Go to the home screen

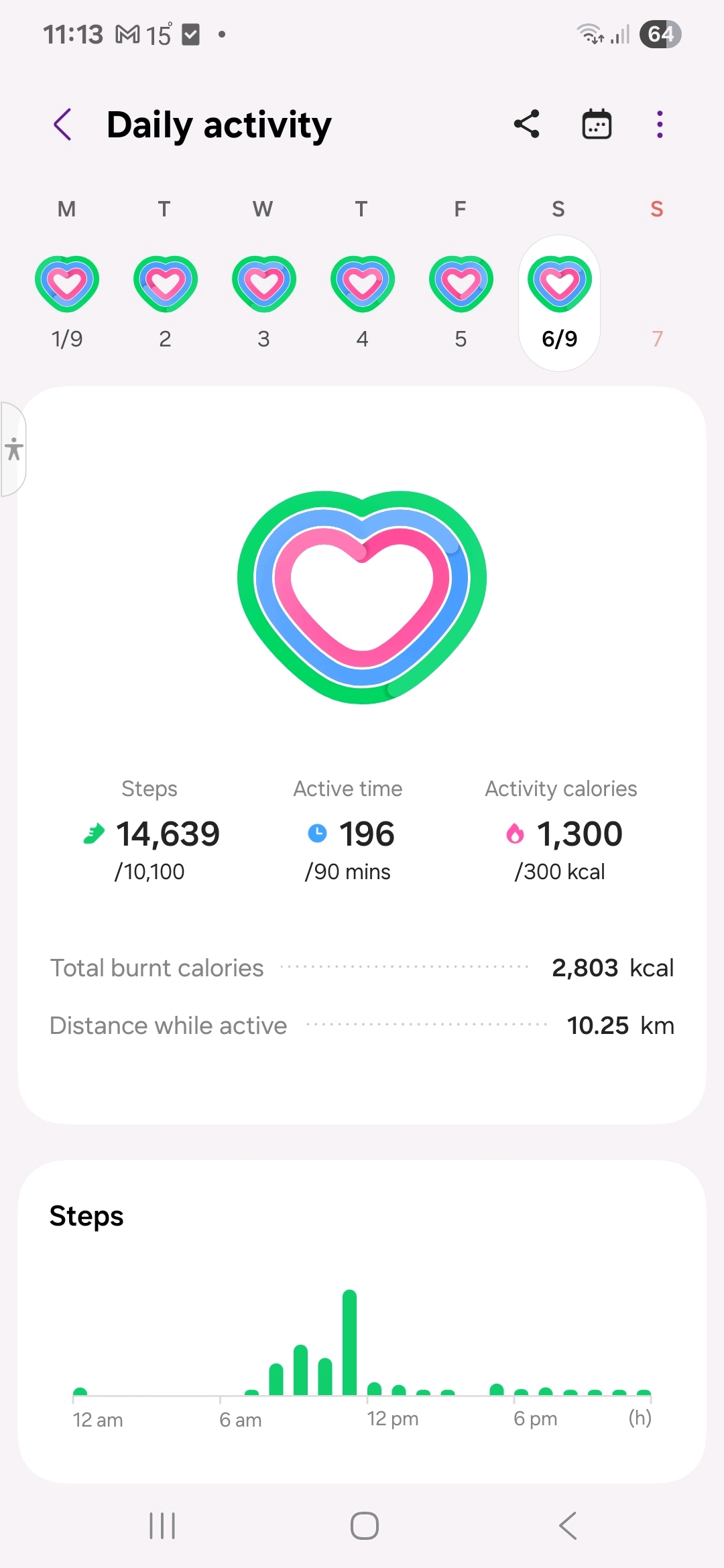(x=364, y=1526)
